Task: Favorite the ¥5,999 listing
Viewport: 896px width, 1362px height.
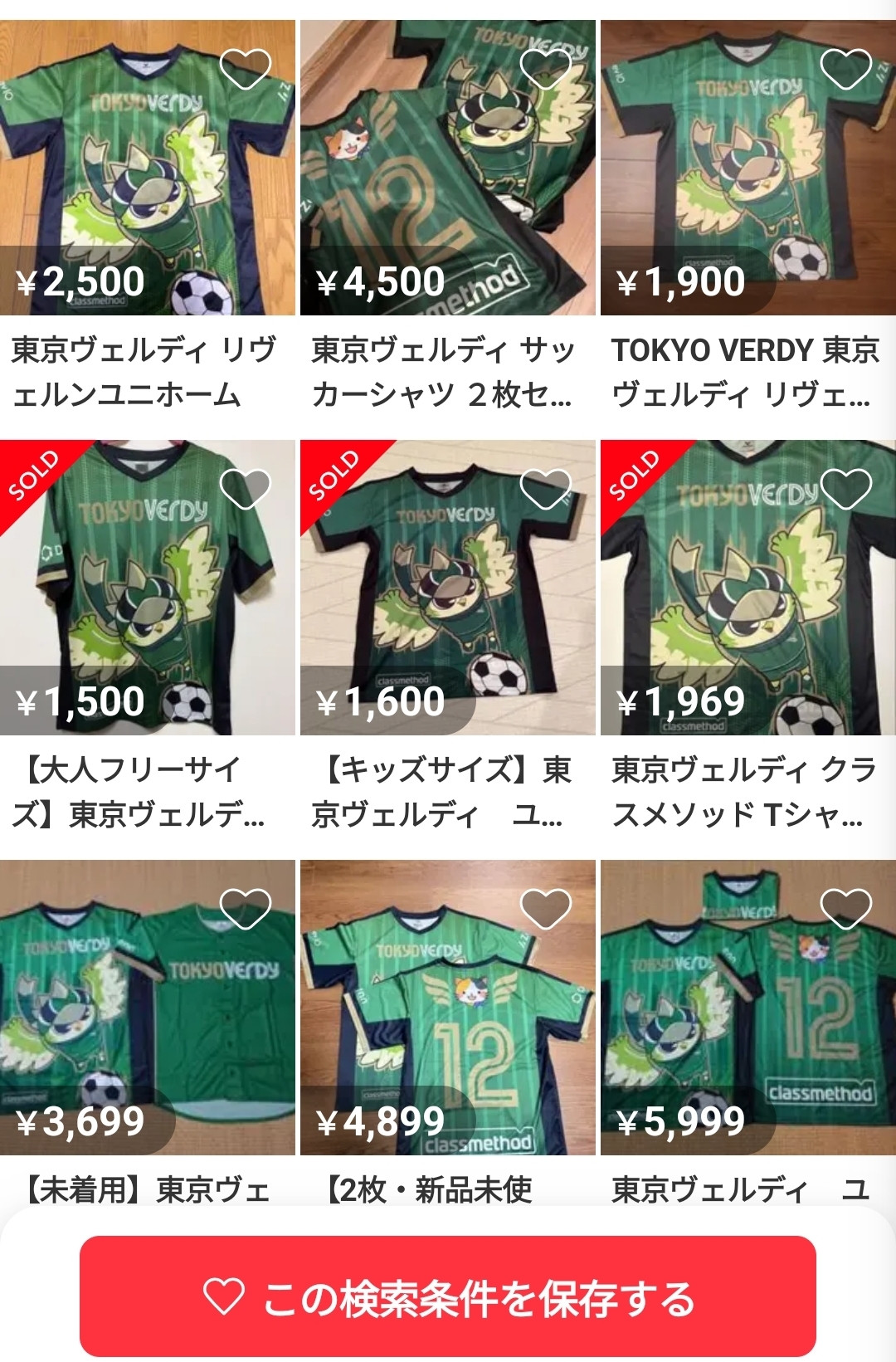Action: (846, 909)
